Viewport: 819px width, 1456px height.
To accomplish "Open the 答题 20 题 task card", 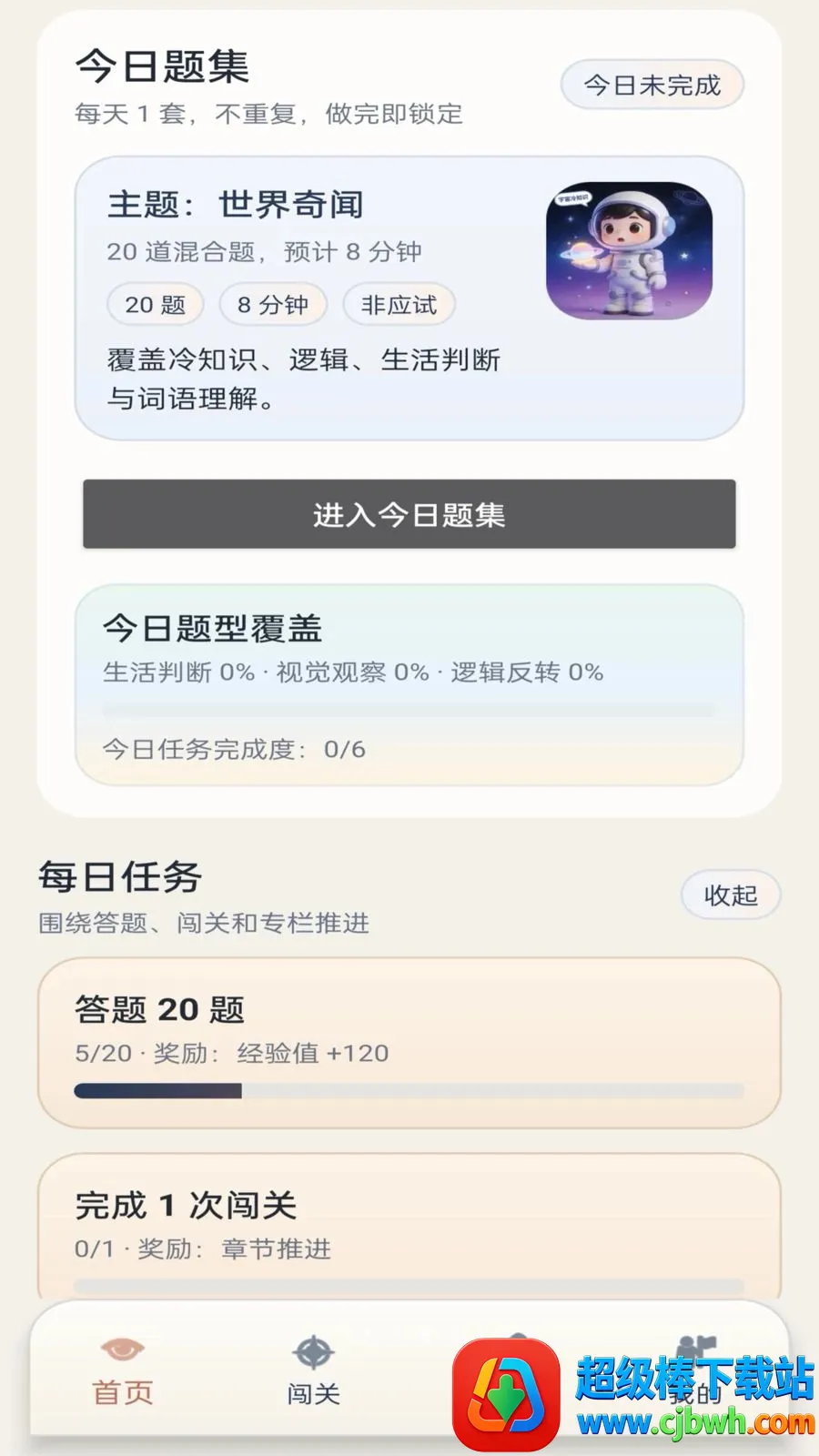I will (409, 1043).
